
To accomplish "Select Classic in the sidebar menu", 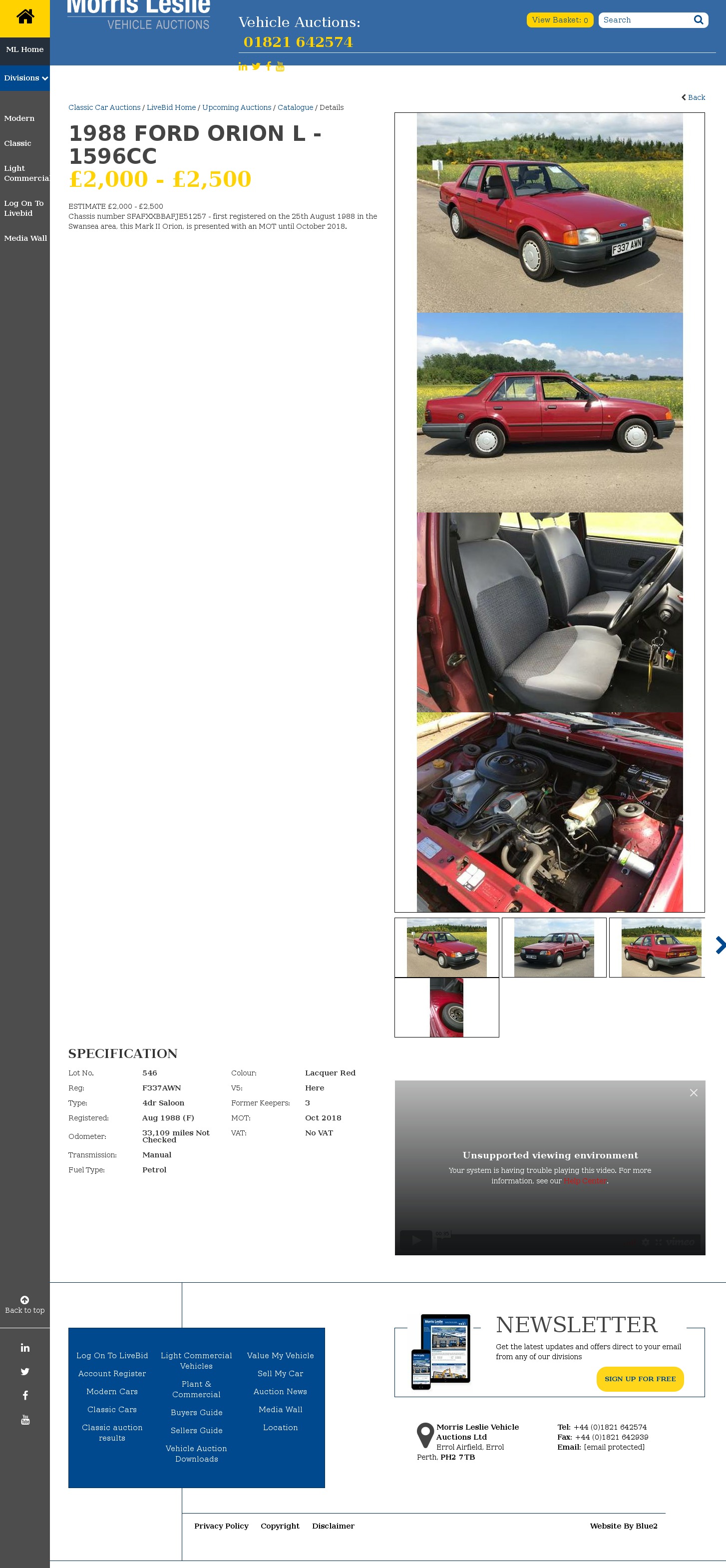I will [17, 144].
